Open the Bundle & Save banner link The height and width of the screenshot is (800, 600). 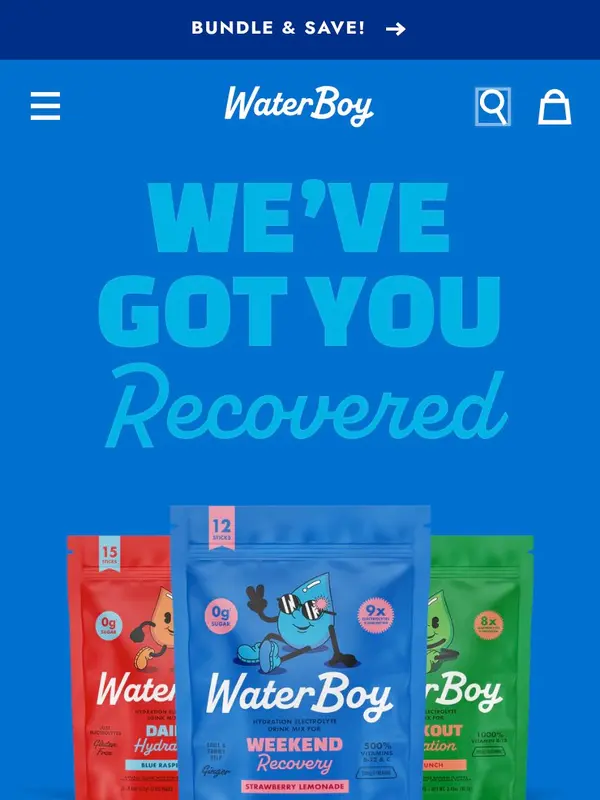click(298, 28)
